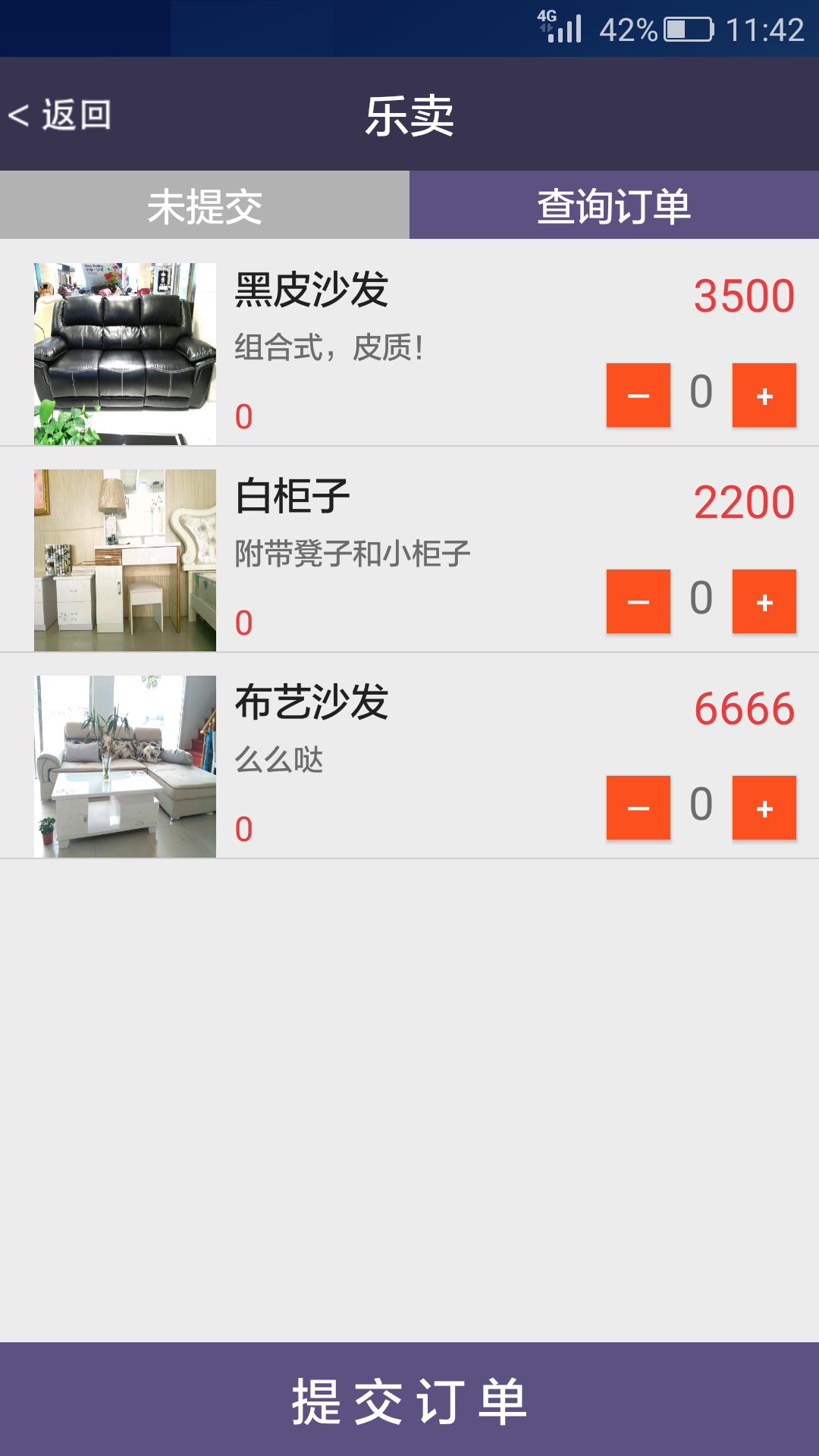Screen dimensions: 819x1456
Task: Switch to the 未提交 tab
Action: (x=205, y=206)
